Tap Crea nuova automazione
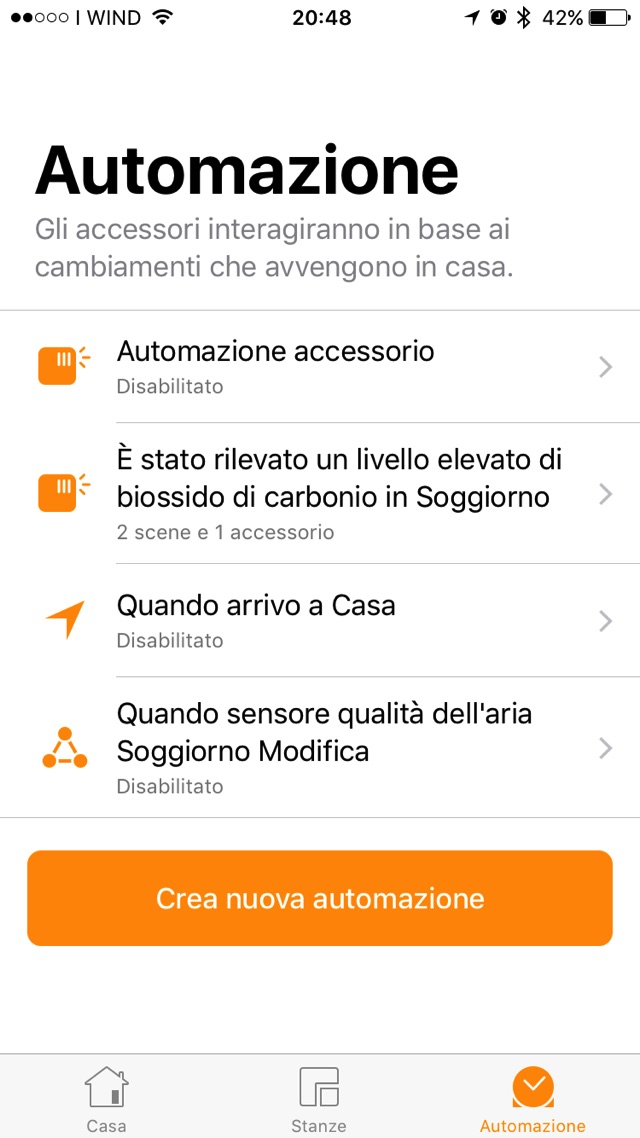Viewport: 640px width, 1138px height. (x=320, y=898)
